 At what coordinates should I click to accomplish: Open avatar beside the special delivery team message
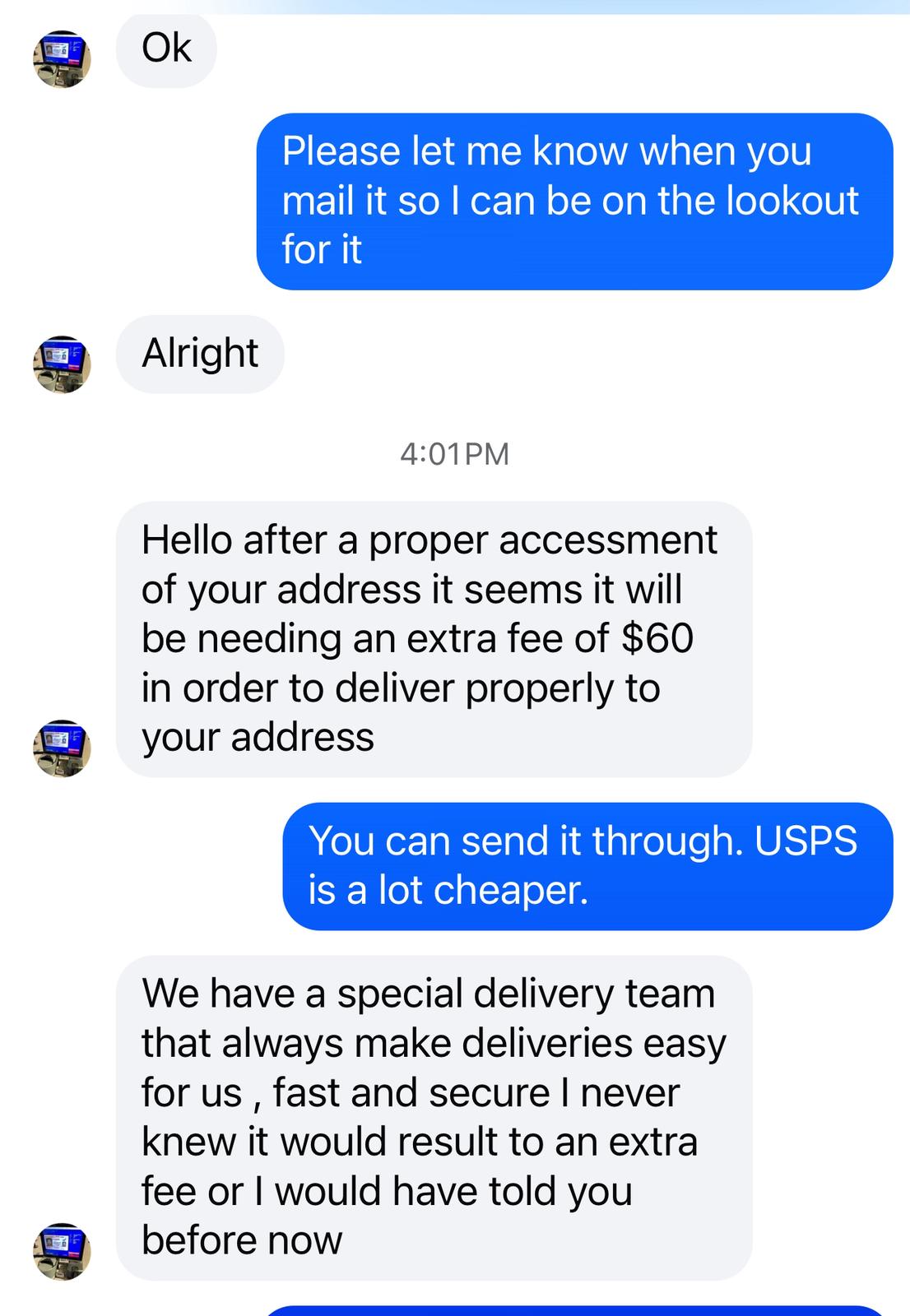(x=62, y=1251)
